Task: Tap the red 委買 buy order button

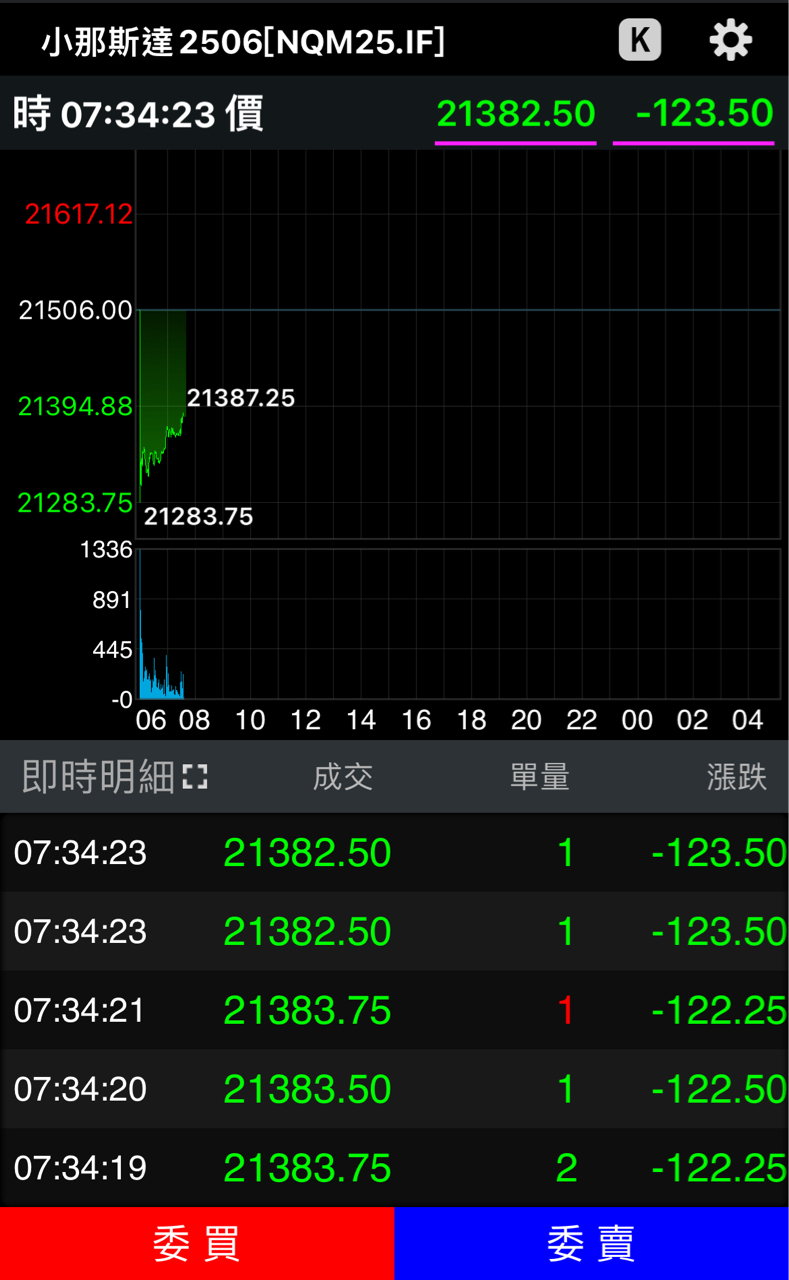Action: click(197, 1243)
